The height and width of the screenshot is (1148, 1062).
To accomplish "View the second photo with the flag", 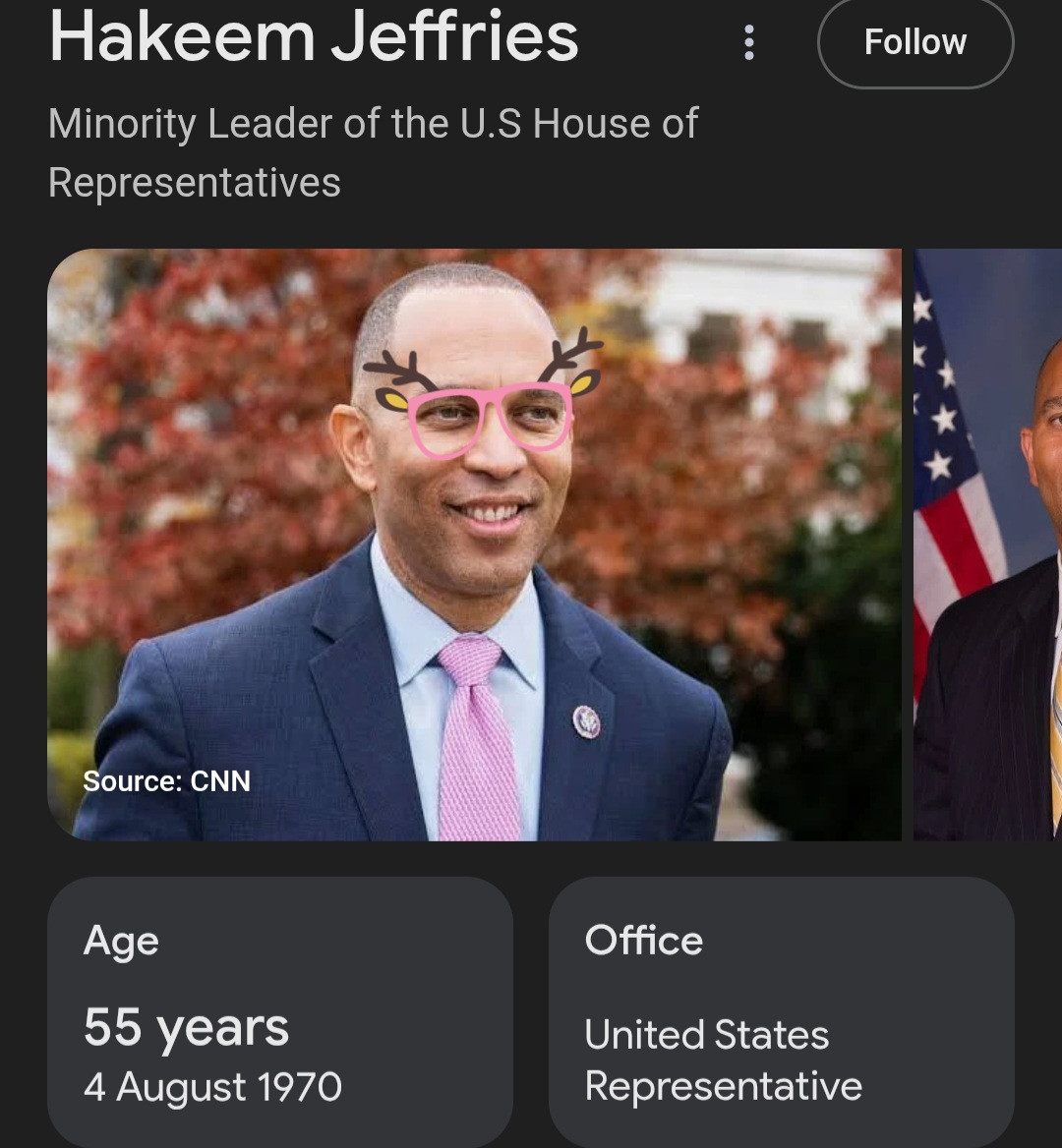I will tap(987, 545).
